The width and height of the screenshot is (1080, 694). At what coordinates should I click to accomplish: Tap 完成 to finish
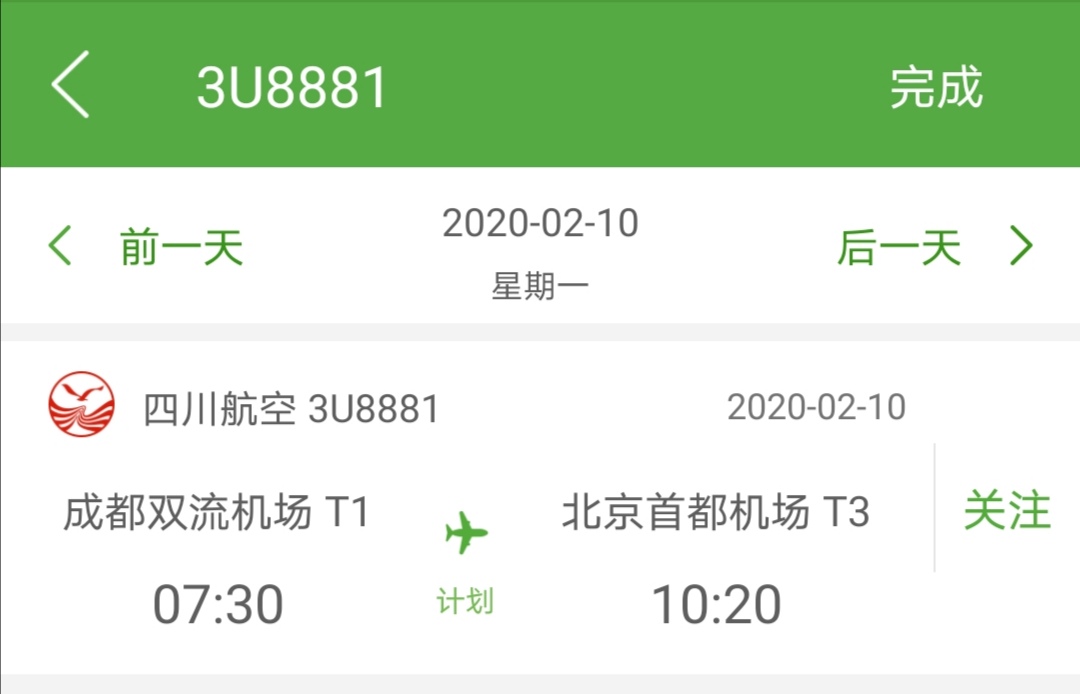[936, 88]
